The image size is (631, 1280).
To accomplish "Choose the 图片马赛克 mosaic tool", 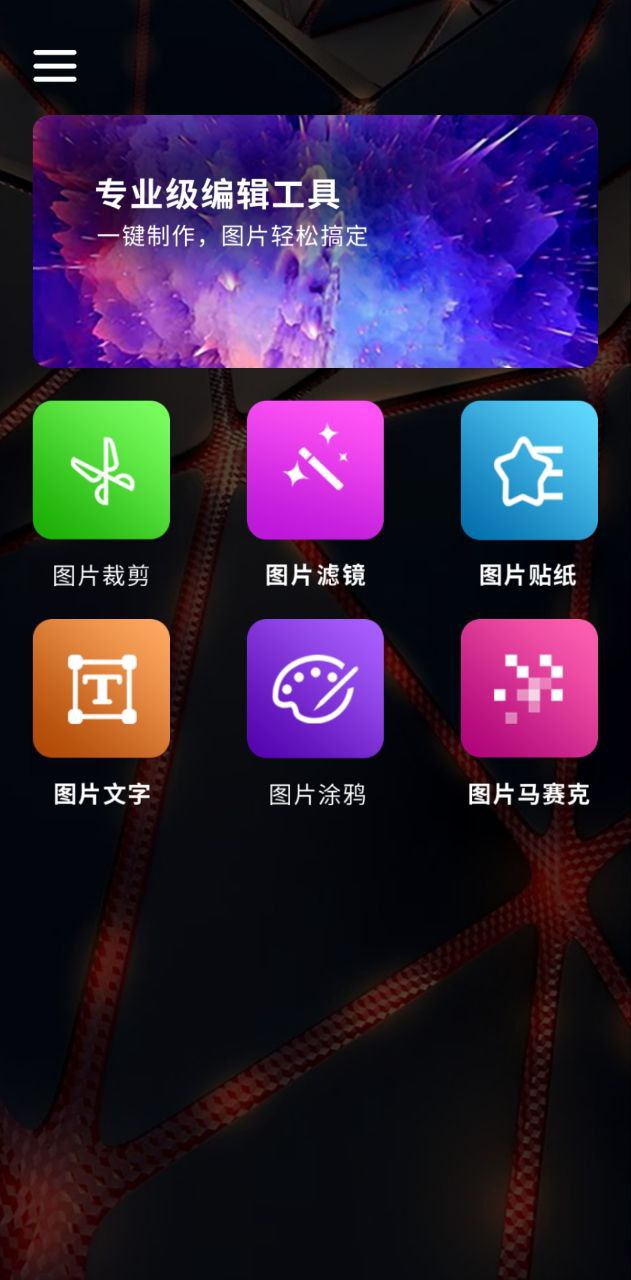I will [x=529, y=688].
